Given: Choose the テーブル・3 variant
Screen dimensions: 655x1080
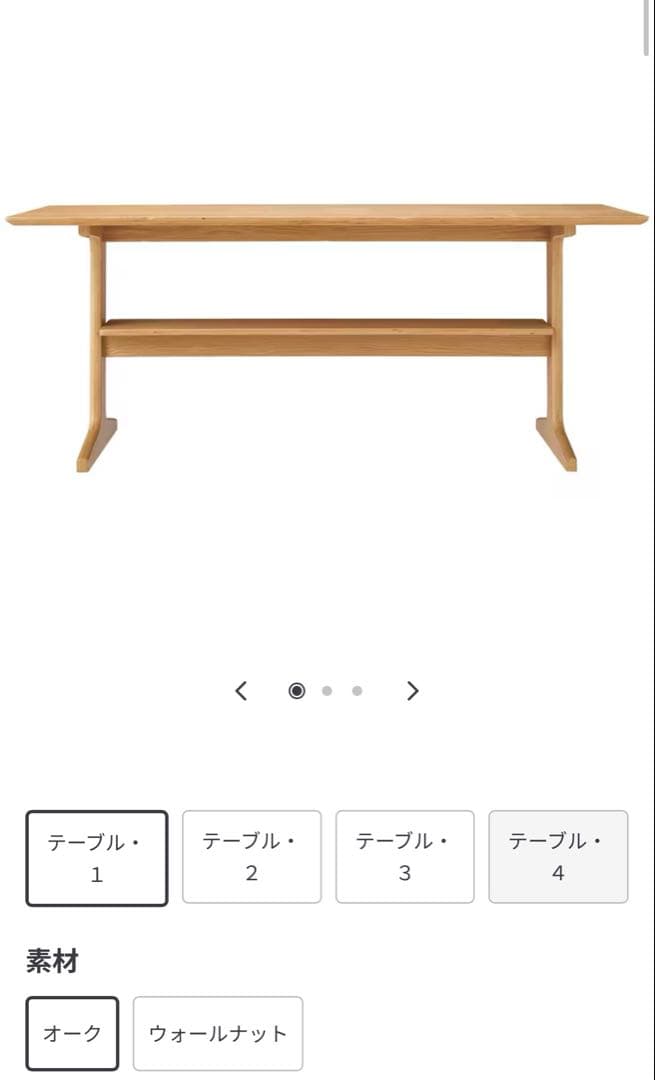Looking at the screenshot, I should tap(404, 857).
